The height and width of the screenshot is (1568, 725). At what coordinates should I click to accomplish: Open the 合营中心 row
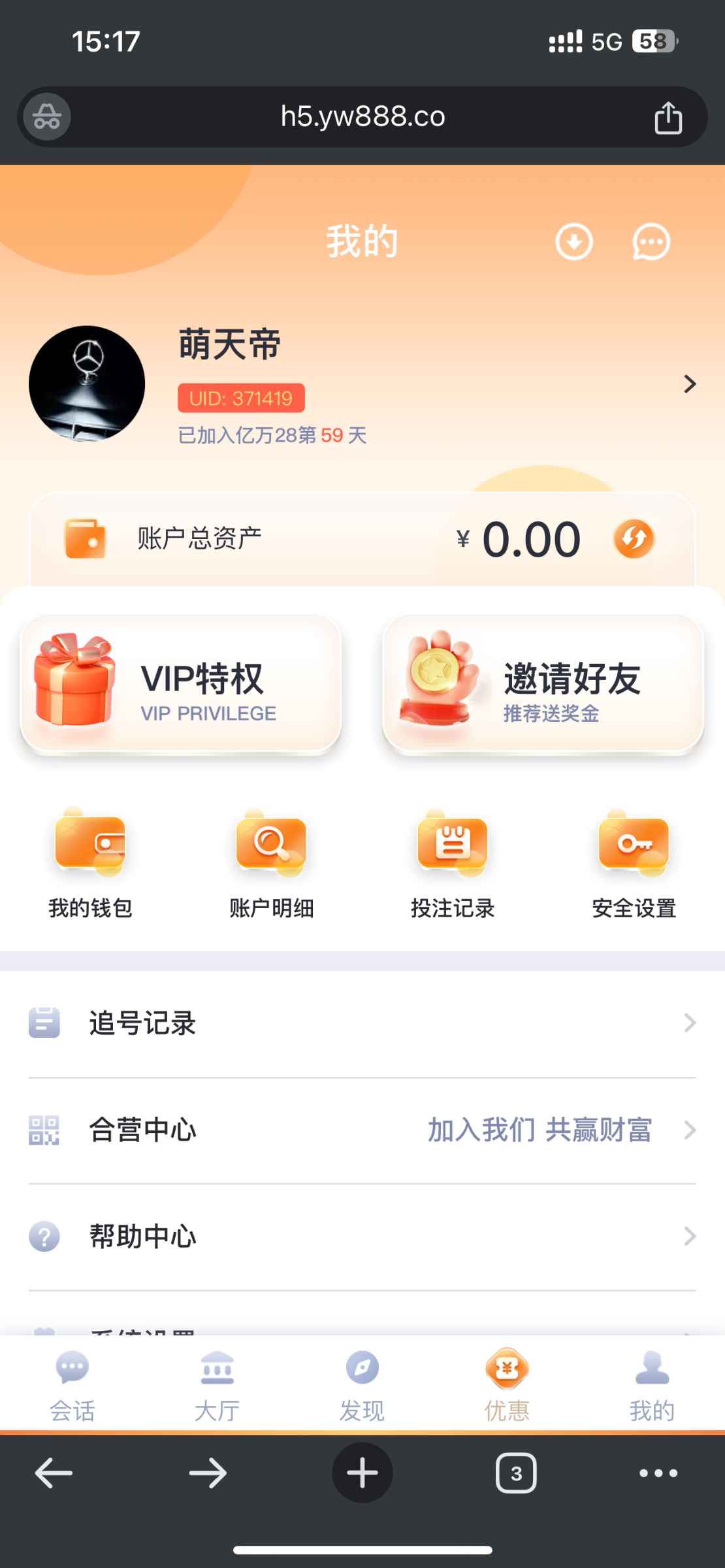tap(362, 1130)
